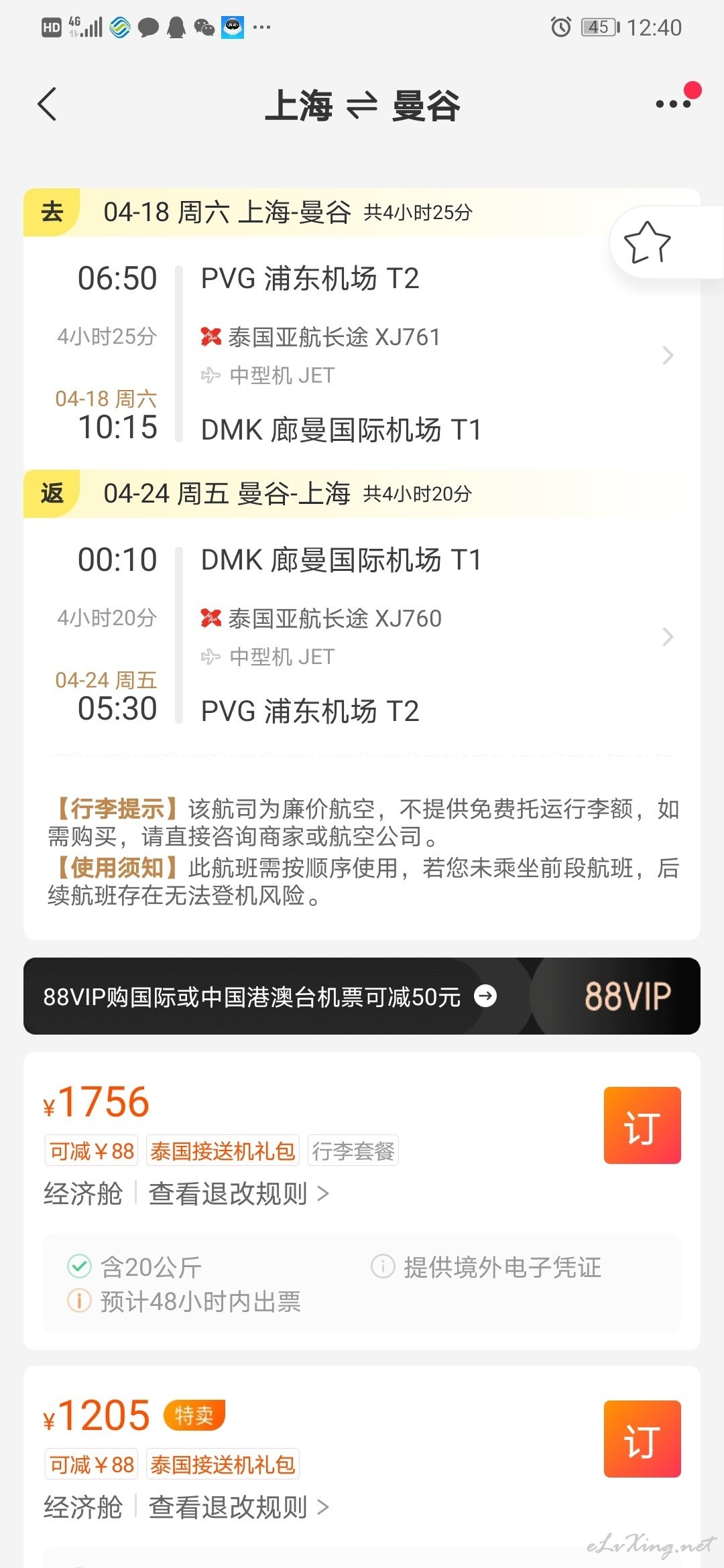Go back using the top-left arrow
The height and width of the screenshot is (1568, 724).
(47, 105)
